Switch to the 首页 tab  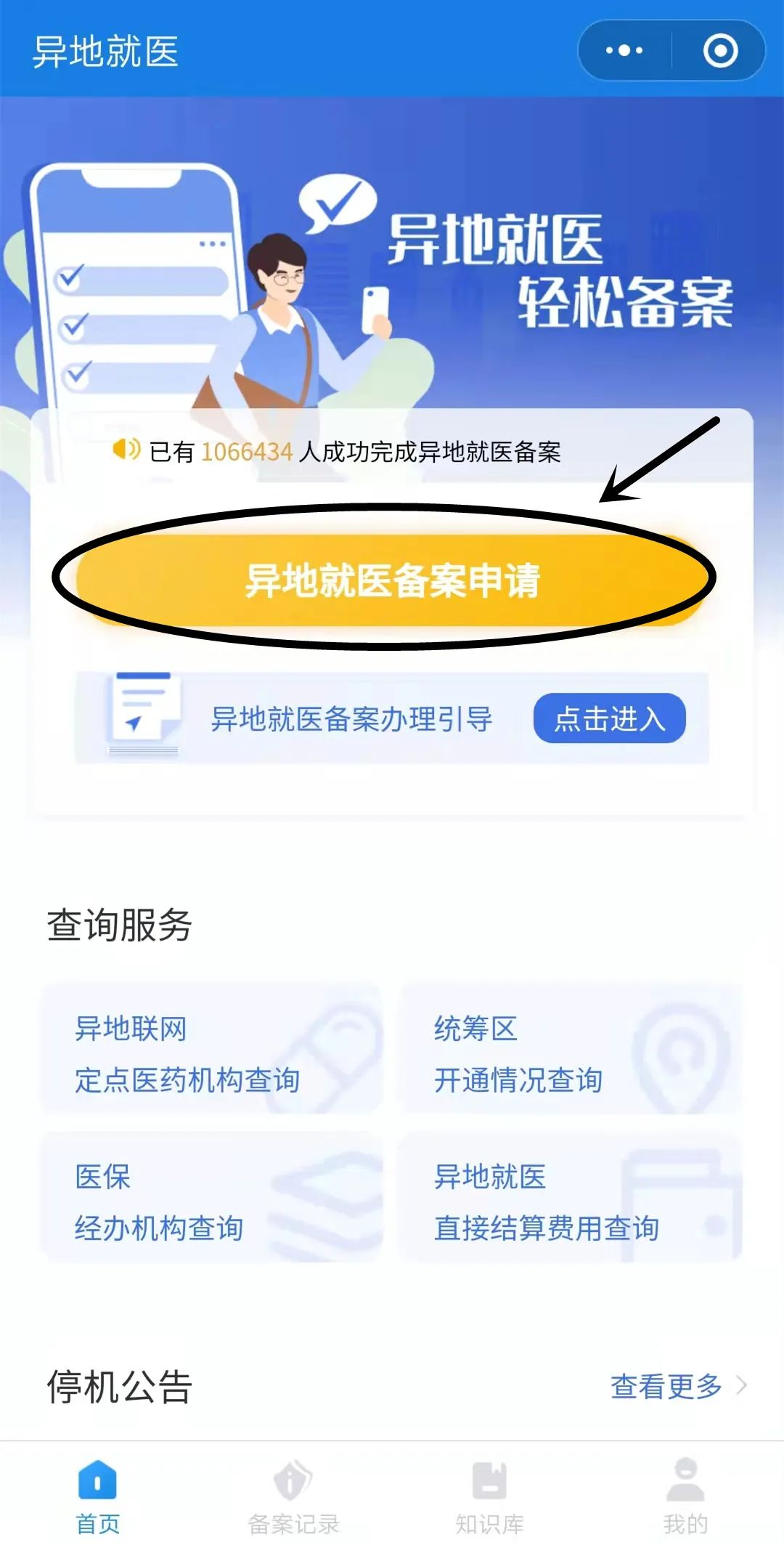(98, 1496)
